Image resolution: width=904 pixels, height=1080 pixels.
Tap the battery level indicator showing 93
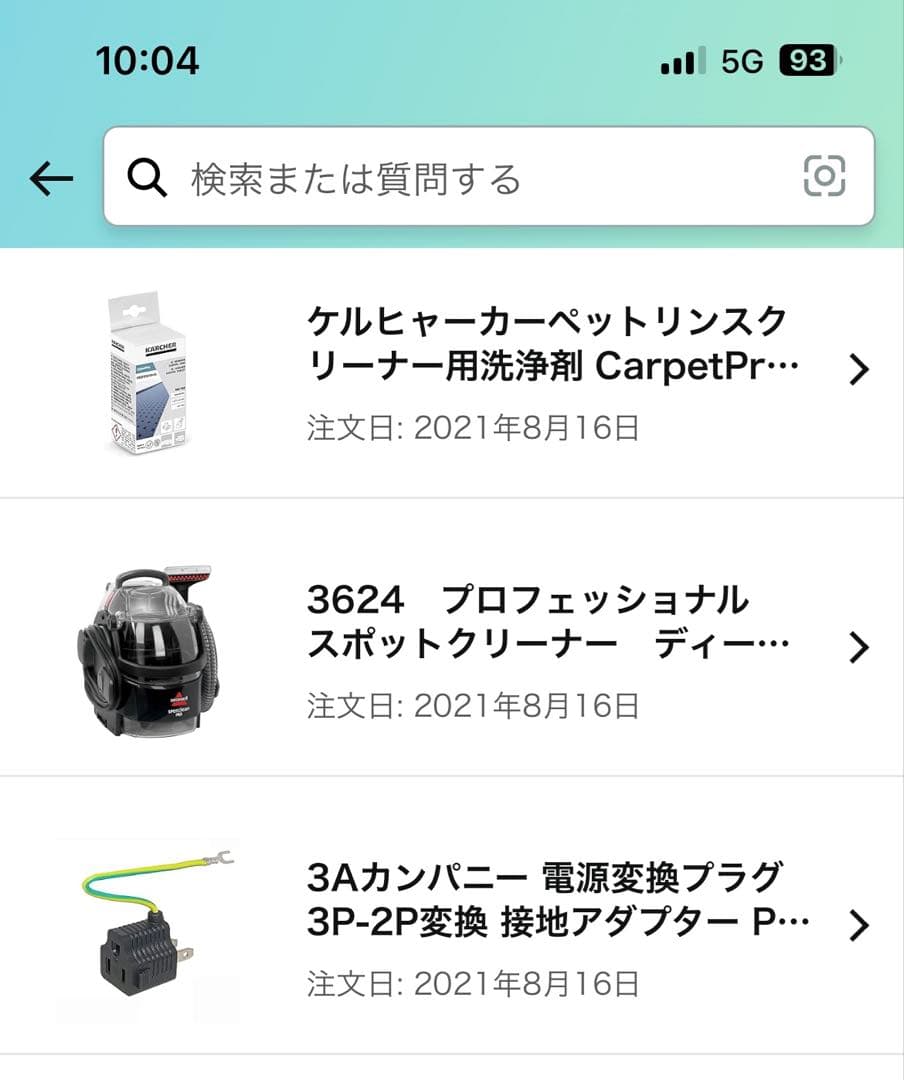pyautogui.click(x=806, y=62)
